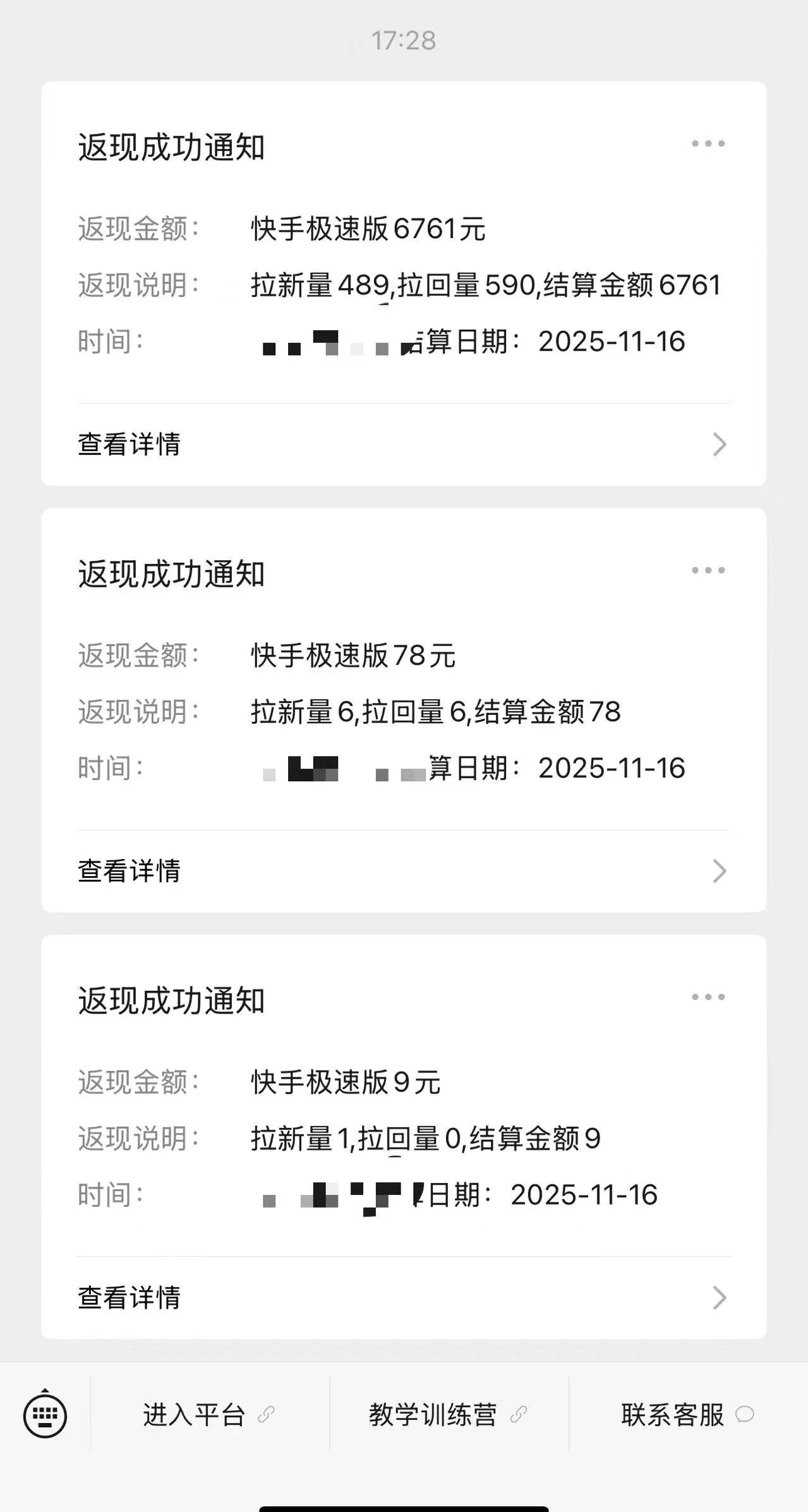Click the three-dot menu on the 78元 notification card

pyautogui.click(x=709, y=570)
